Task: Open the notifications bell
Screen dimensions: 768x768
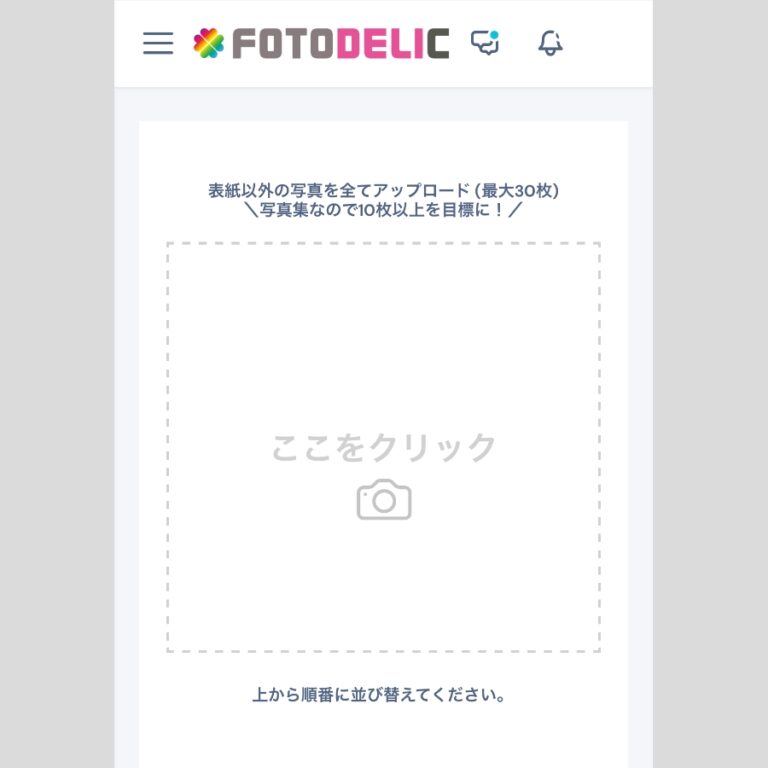Action: [x=550, y=43]
